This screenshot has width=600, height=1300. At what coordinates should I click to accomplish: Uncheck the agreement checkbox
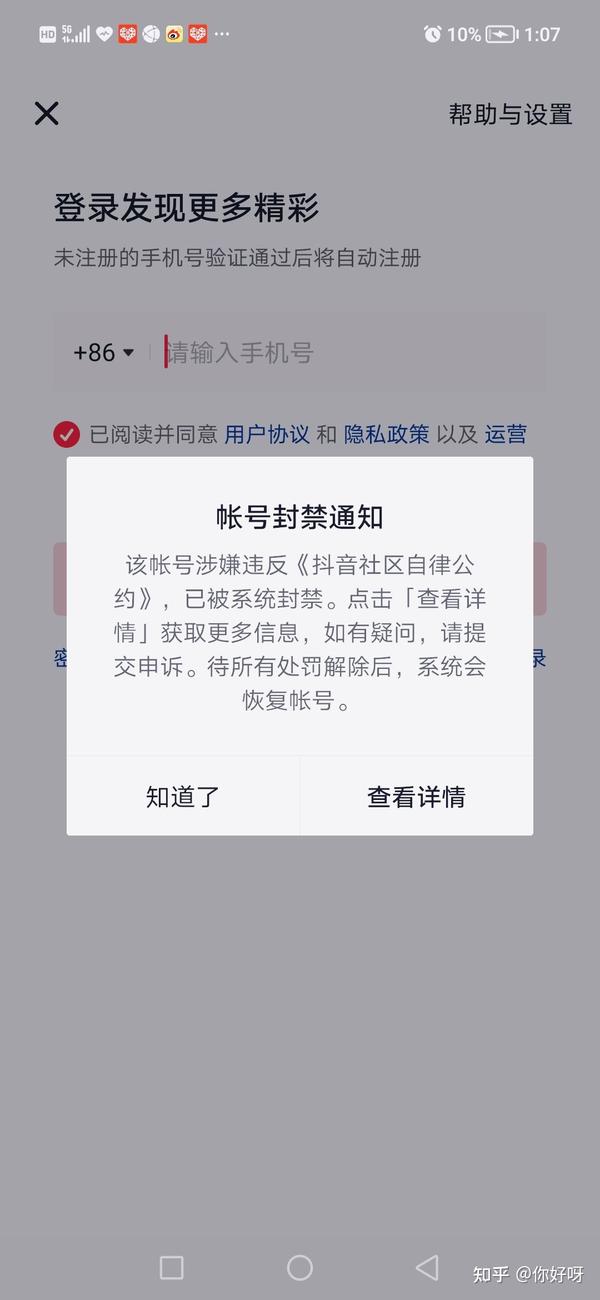pos(67,434)
